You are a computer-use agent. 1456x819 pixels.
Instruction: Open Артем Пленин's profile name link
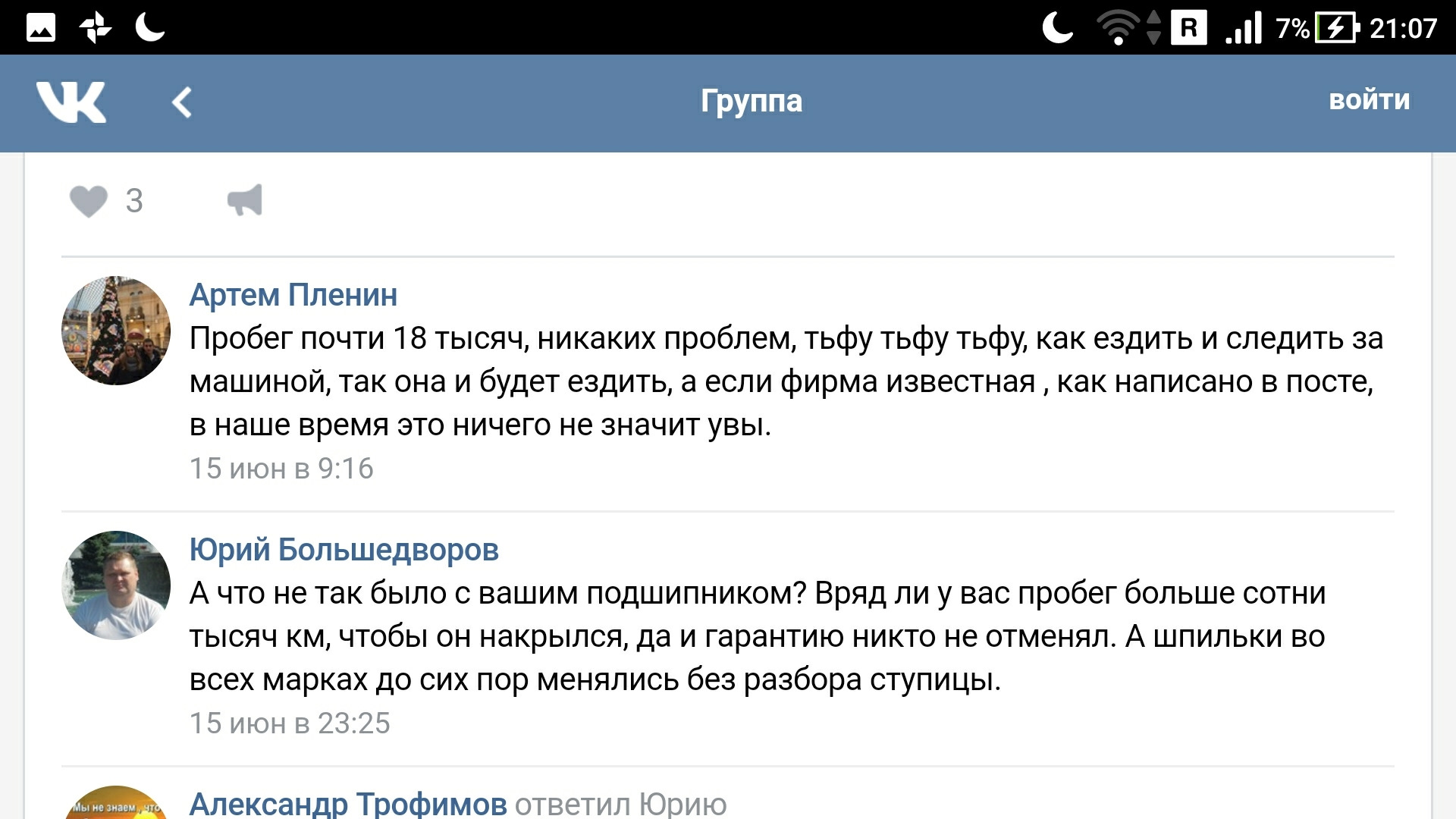pyautogui.click(x=293, y=295)
